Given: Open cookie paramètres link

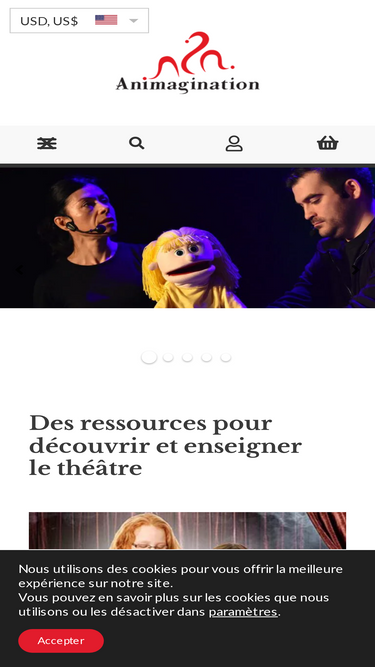Looking at the screenshot, I should [x=243, y=612].
